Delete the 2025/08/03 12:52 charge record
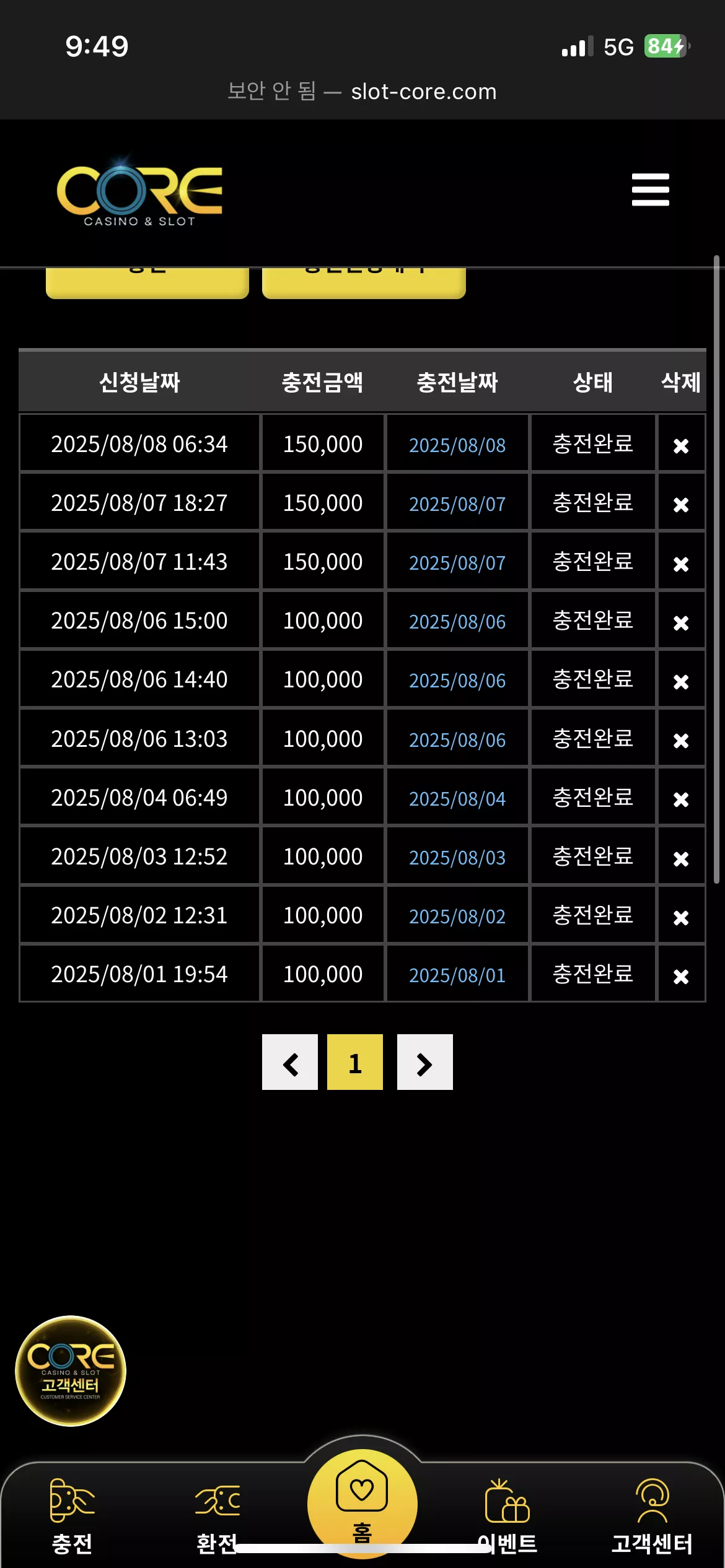 (x=681, y=858)
